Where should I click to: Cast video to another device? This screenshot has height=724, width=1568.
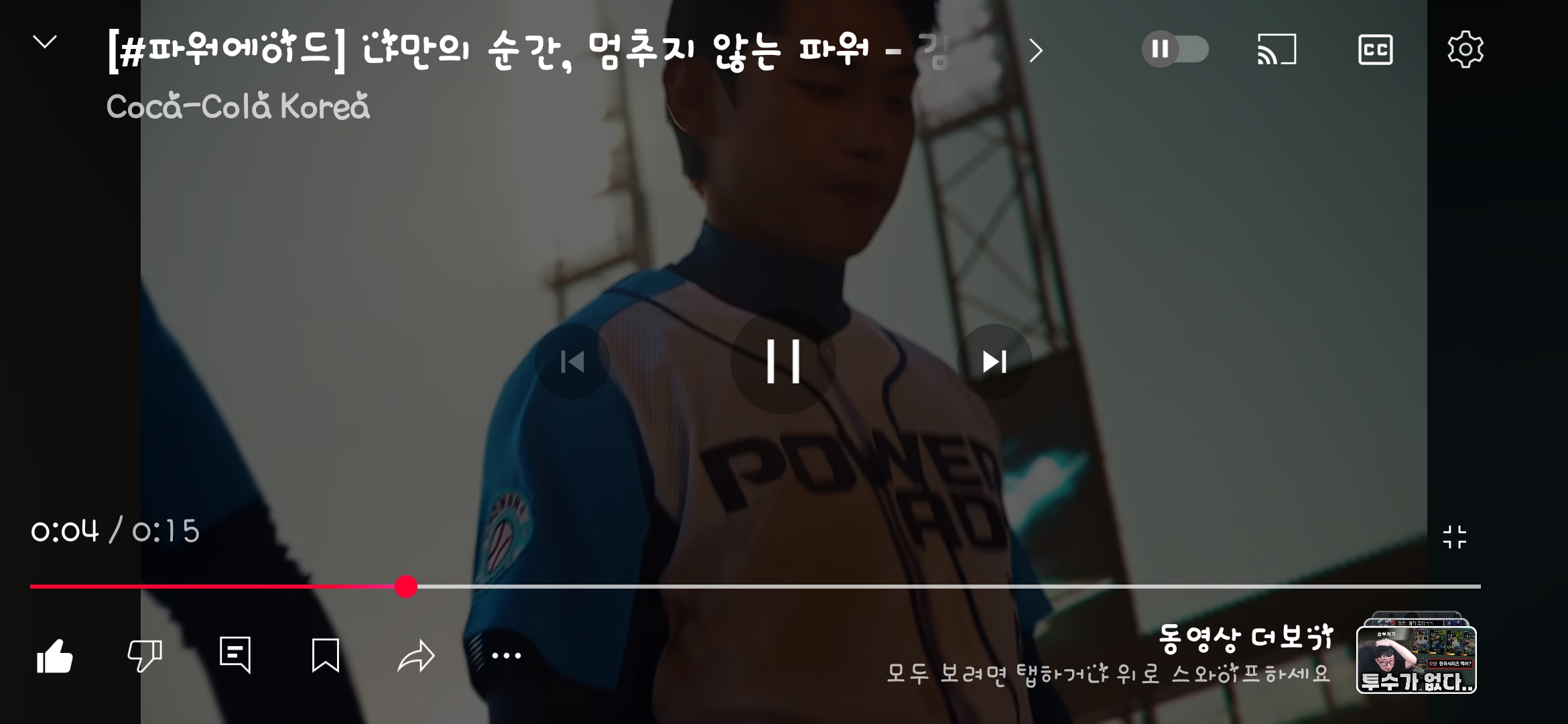coord(1277,50)
